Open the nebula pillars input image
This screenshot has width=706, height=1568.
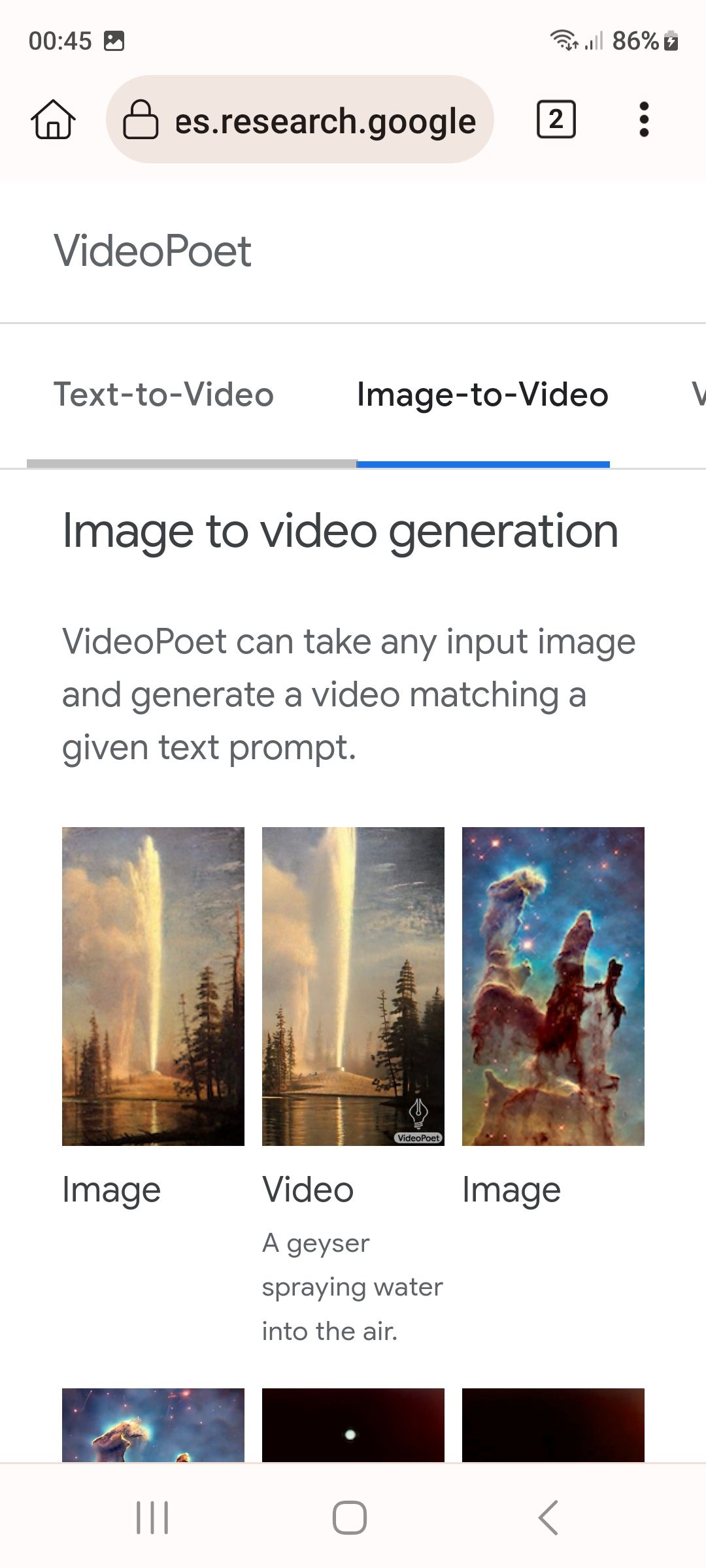click(553, 987)
